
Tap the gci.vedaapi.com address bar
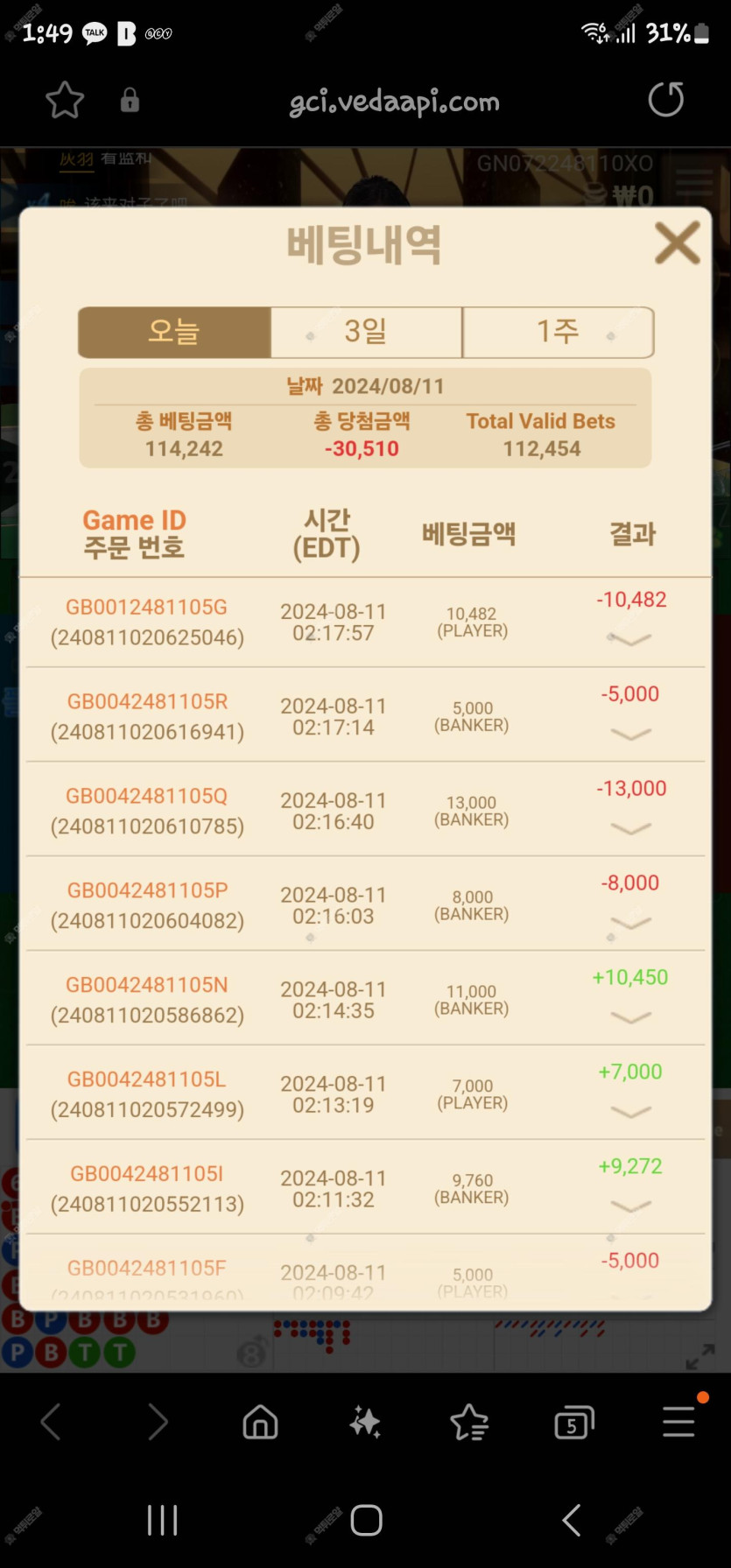click(x=394, y=102)
